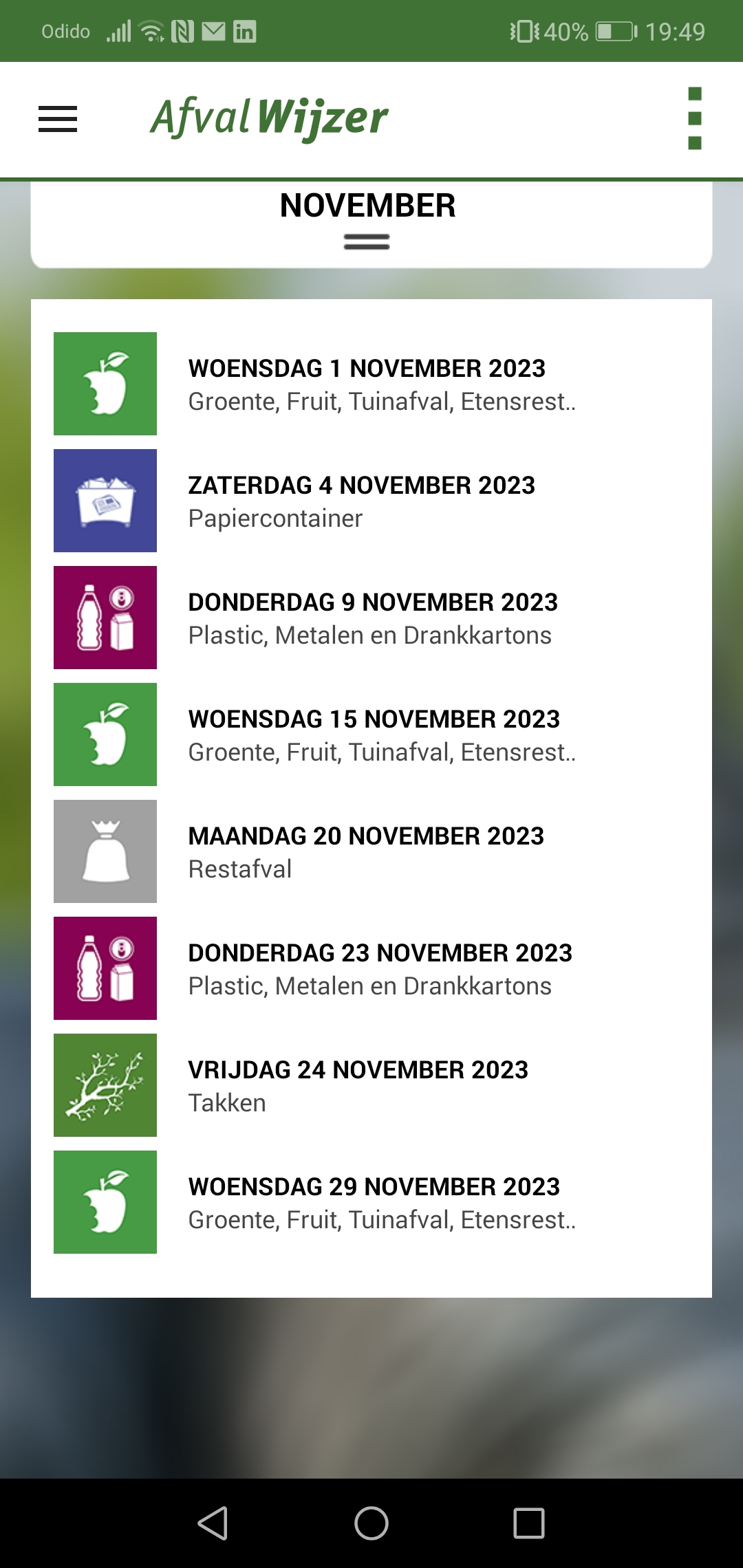Select Woensdag 15 November GFT pickup
The image size is (743, 1568).
click(371, 734)
